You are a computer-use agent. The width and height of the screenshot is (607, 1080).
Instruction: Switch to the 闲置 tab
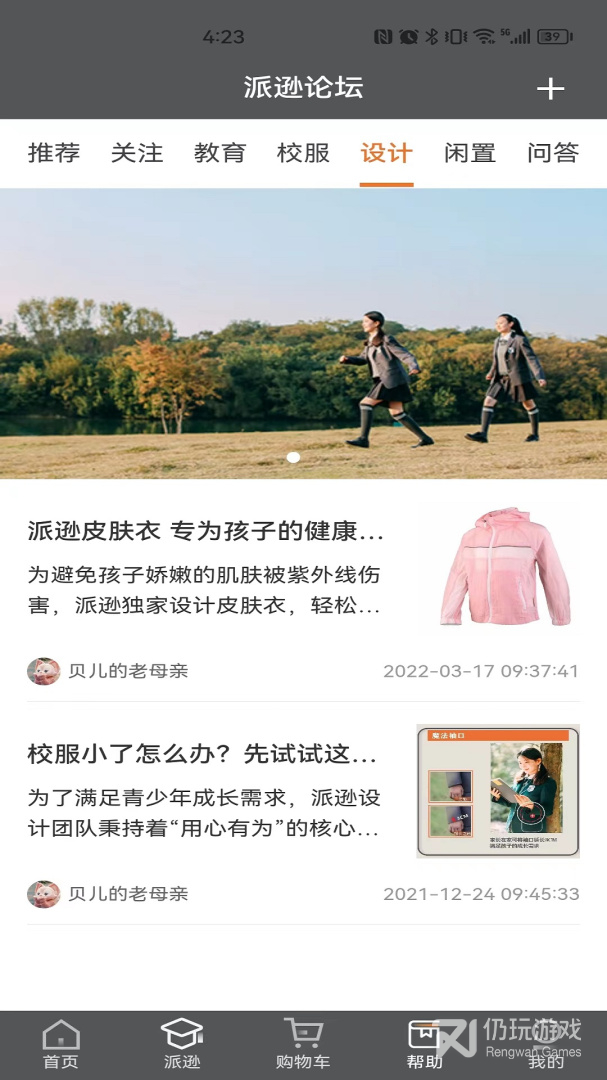click(470, 153)
